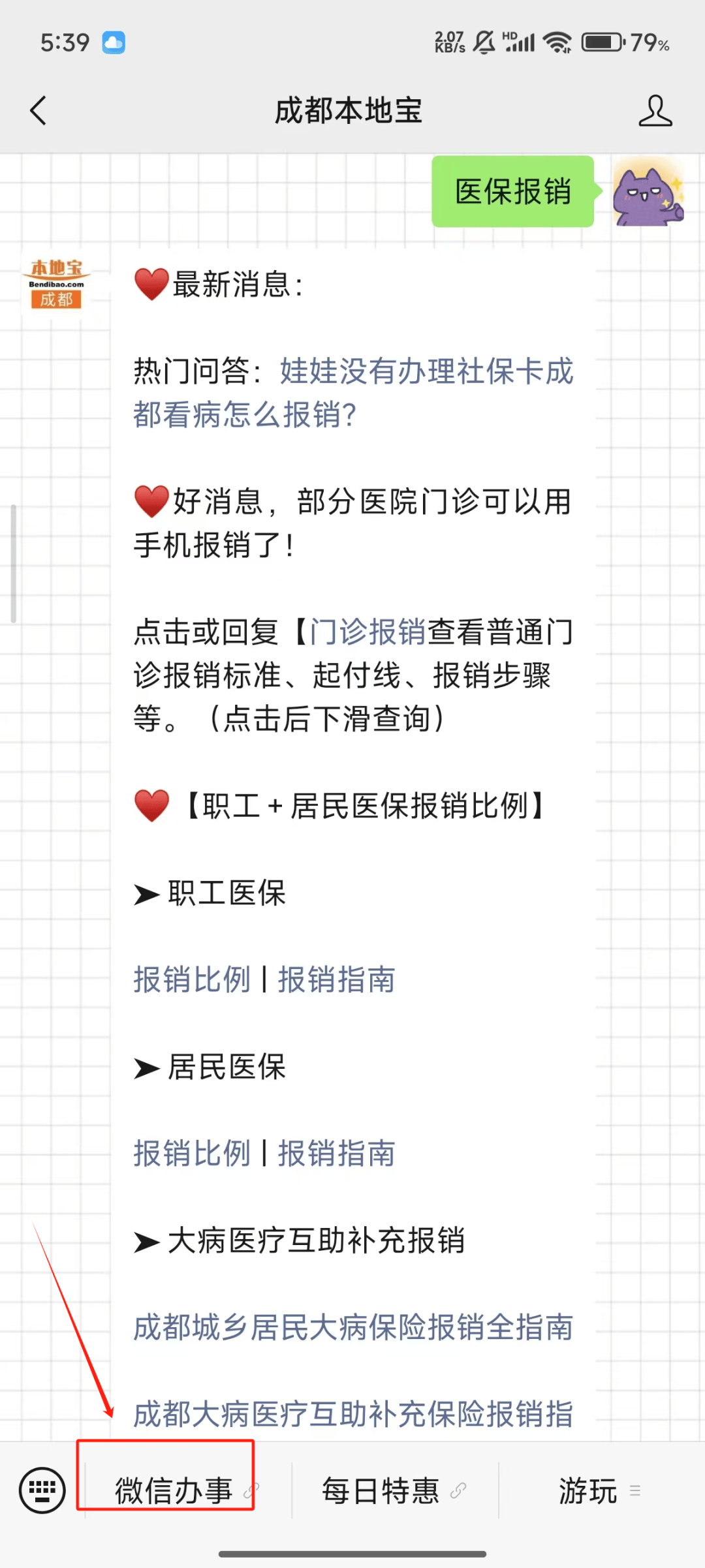Switch to keyboard input mode

click(x=40, y=1490)
